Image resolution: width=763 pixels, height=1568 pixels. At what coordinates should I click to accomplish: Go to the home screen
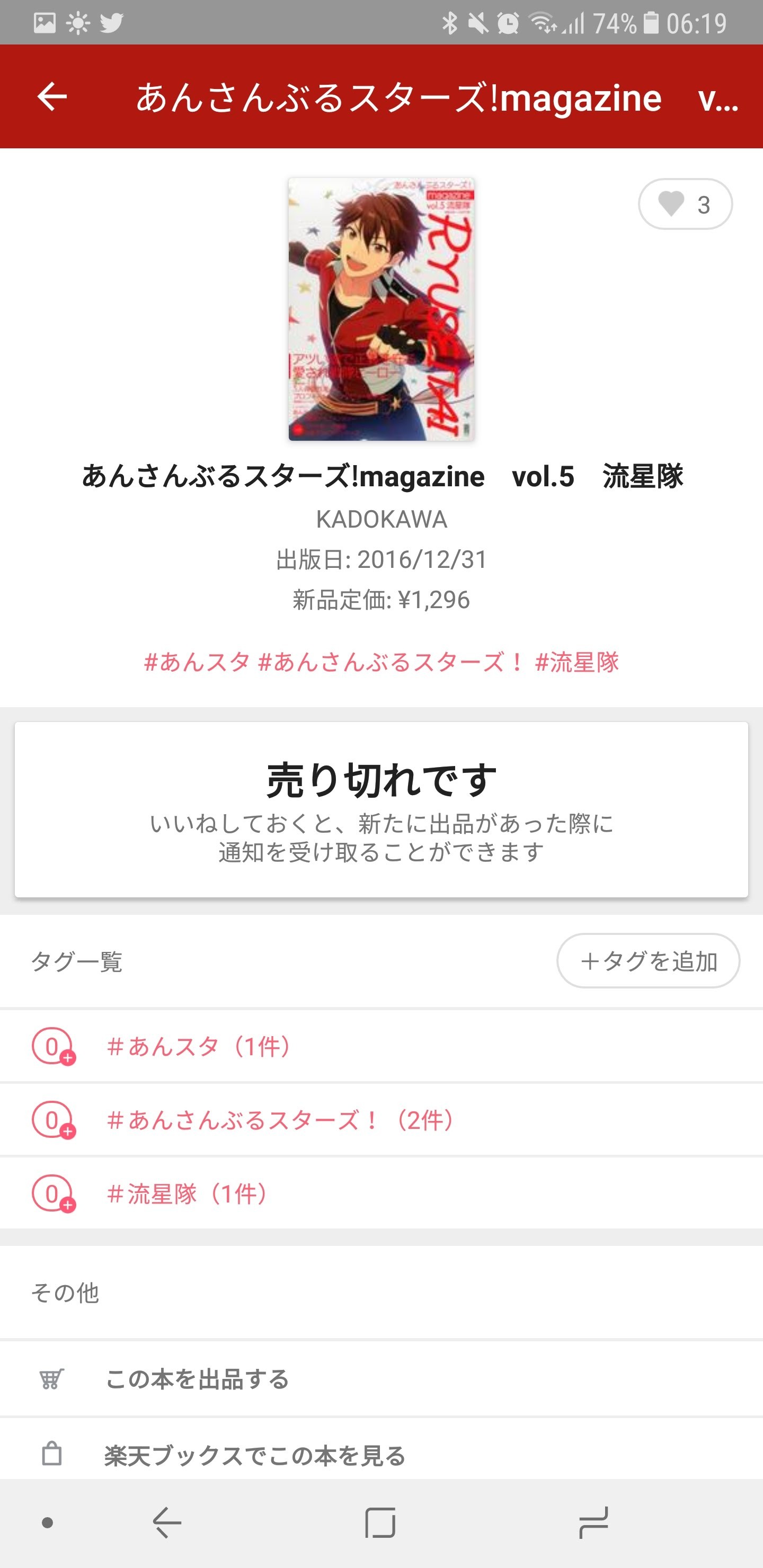coord(380,1523)
